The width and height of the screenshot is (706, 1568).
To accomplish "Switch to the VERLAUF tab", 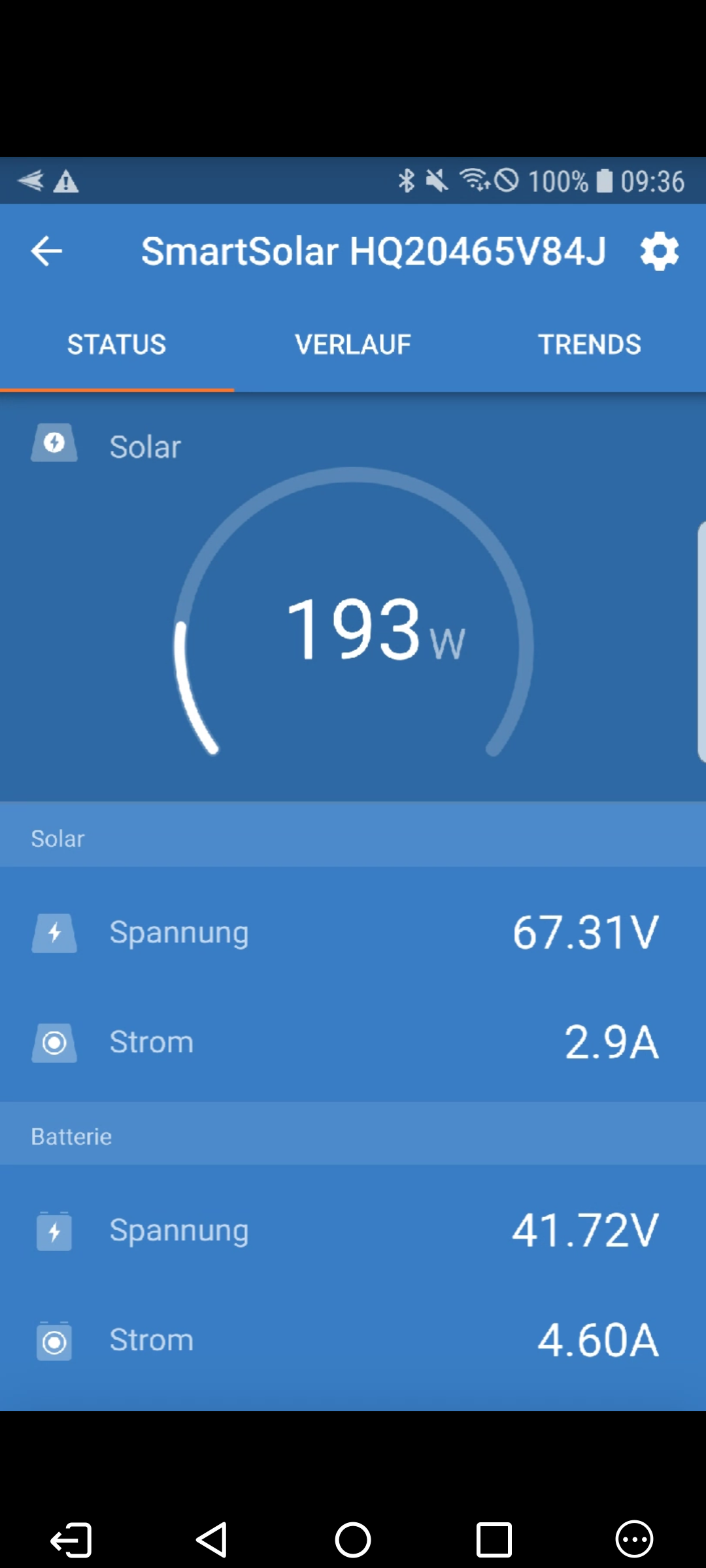I will (x=353, y=344).
